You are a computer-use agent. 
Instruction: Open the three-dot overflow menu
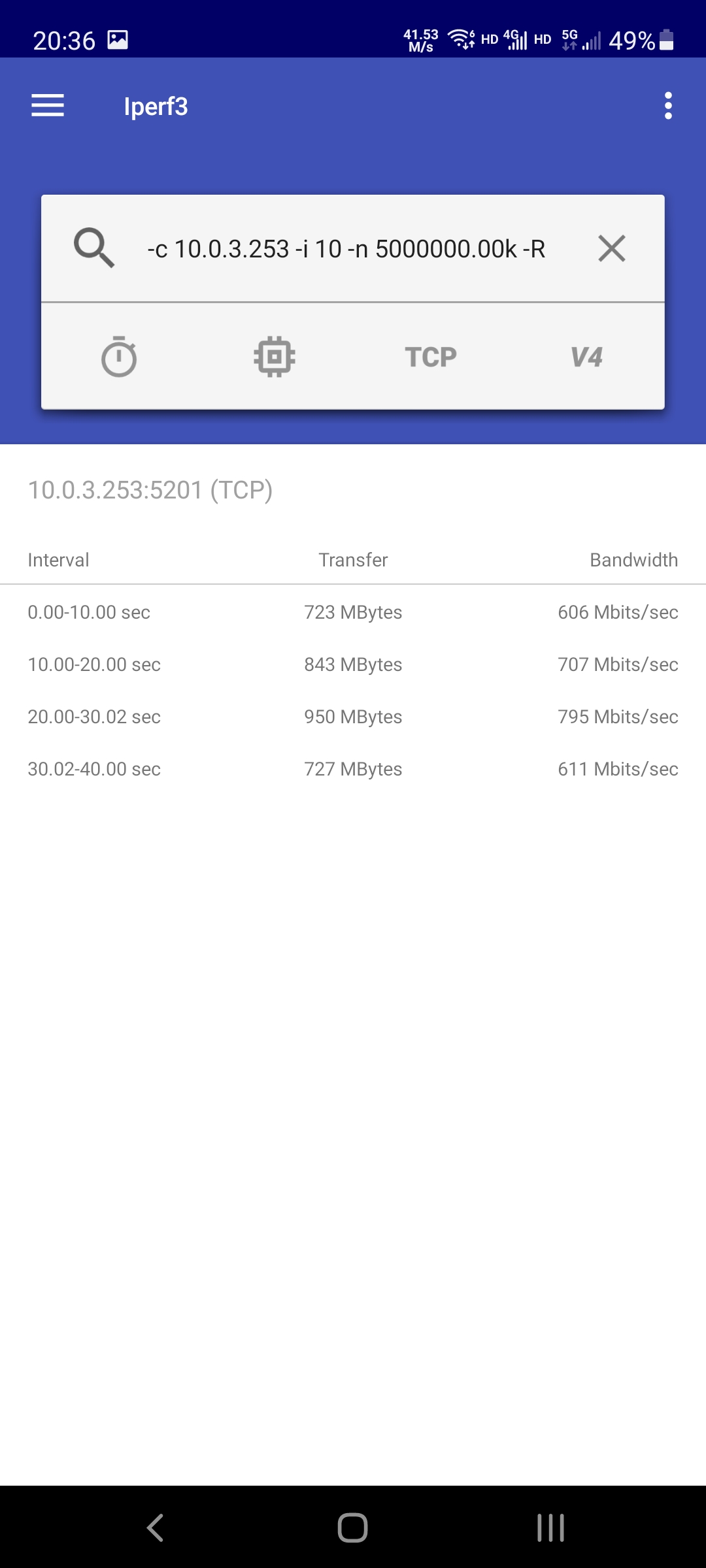coord(667,105)
